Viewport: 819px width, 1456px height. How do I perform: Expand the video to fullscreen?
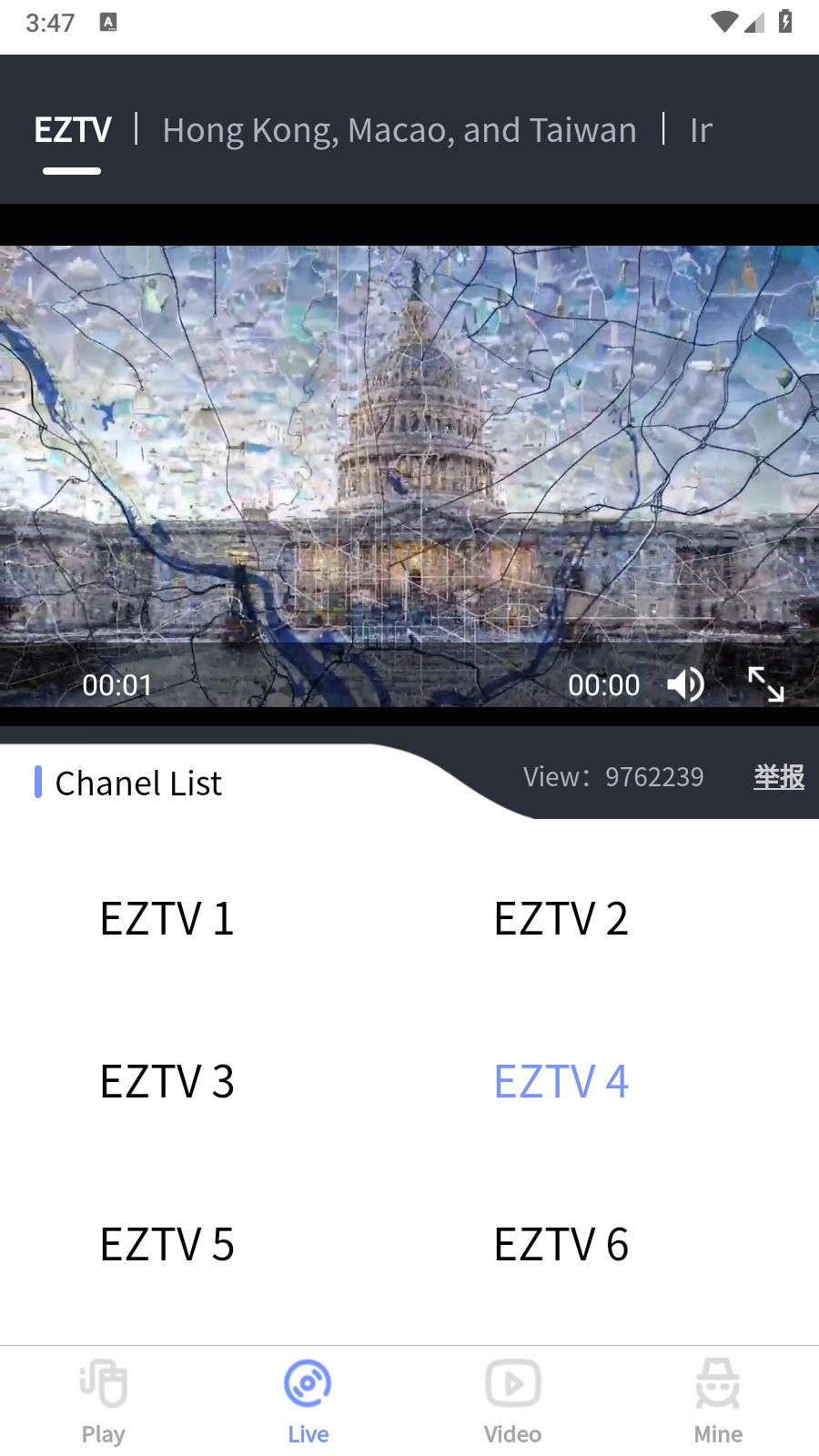coord(765,684)
